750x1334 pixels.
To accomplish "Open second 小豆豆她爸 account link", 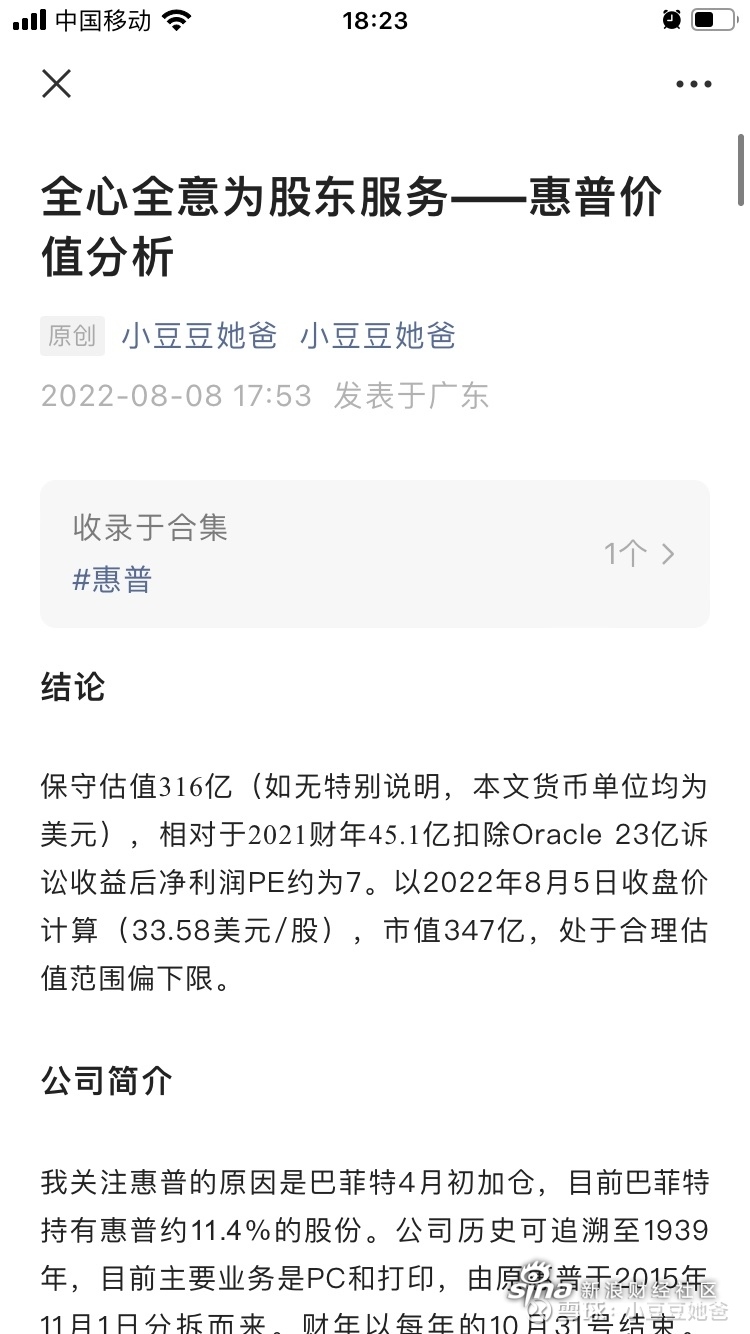I will click(378, 336).
